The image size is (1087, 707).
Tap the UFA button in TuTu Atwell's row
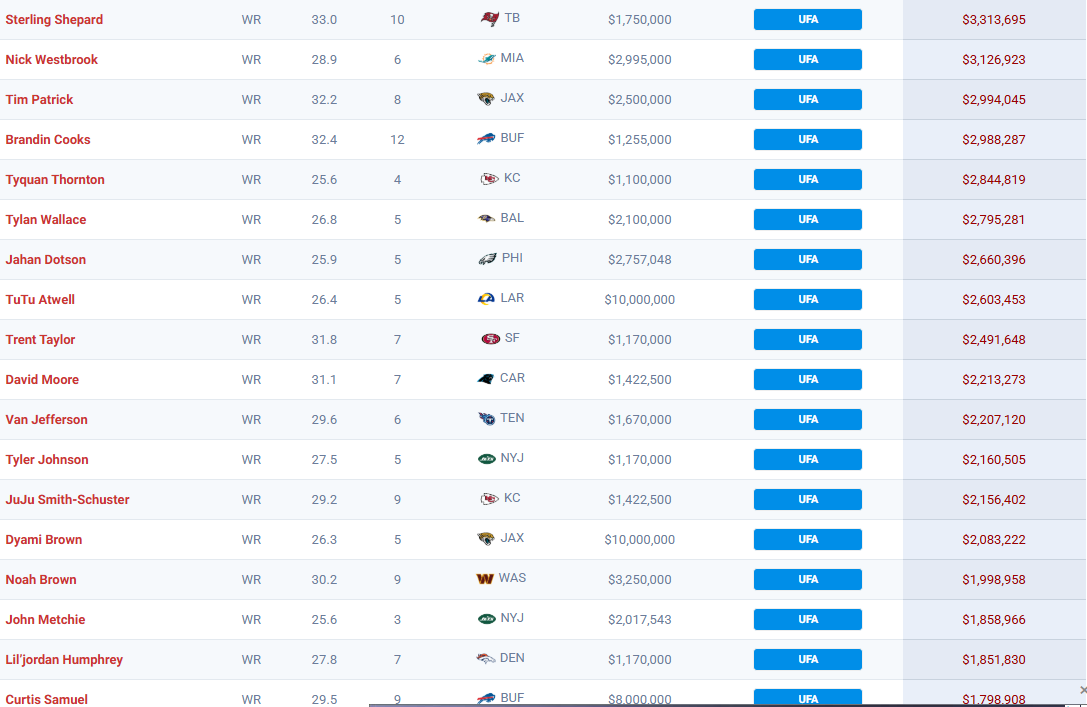click(808, 300)
